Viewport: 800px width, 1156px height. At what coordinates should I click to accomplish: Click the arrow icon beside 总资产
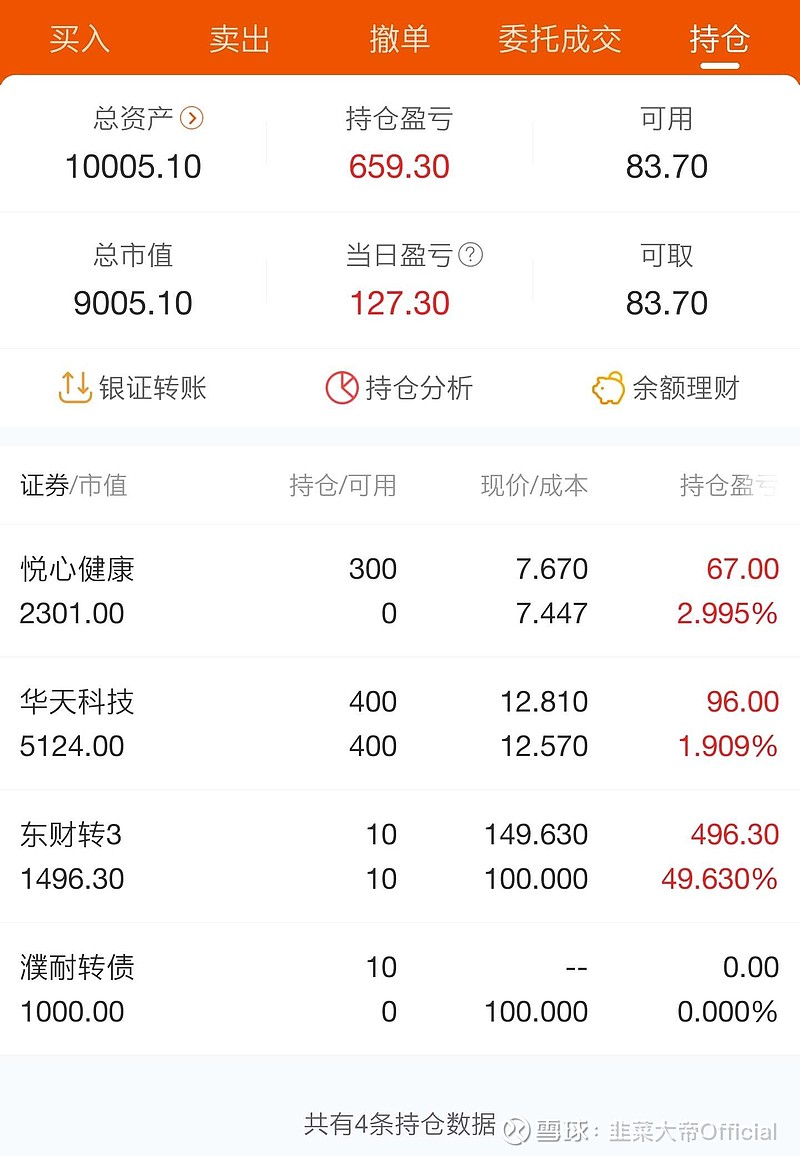tap(192, 119)
